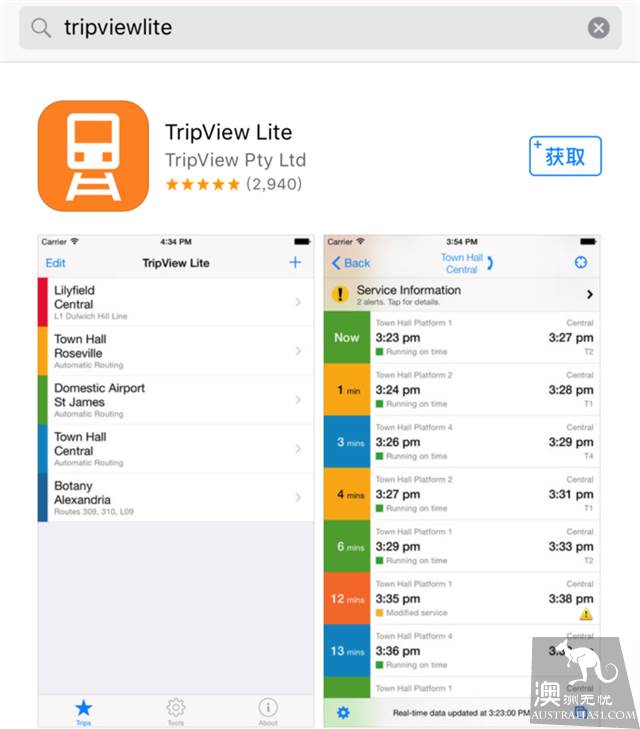View the trips list screenshot preview
Image resolution: width=640 pixels, height=729 pixels.
(x=175, y=480)
